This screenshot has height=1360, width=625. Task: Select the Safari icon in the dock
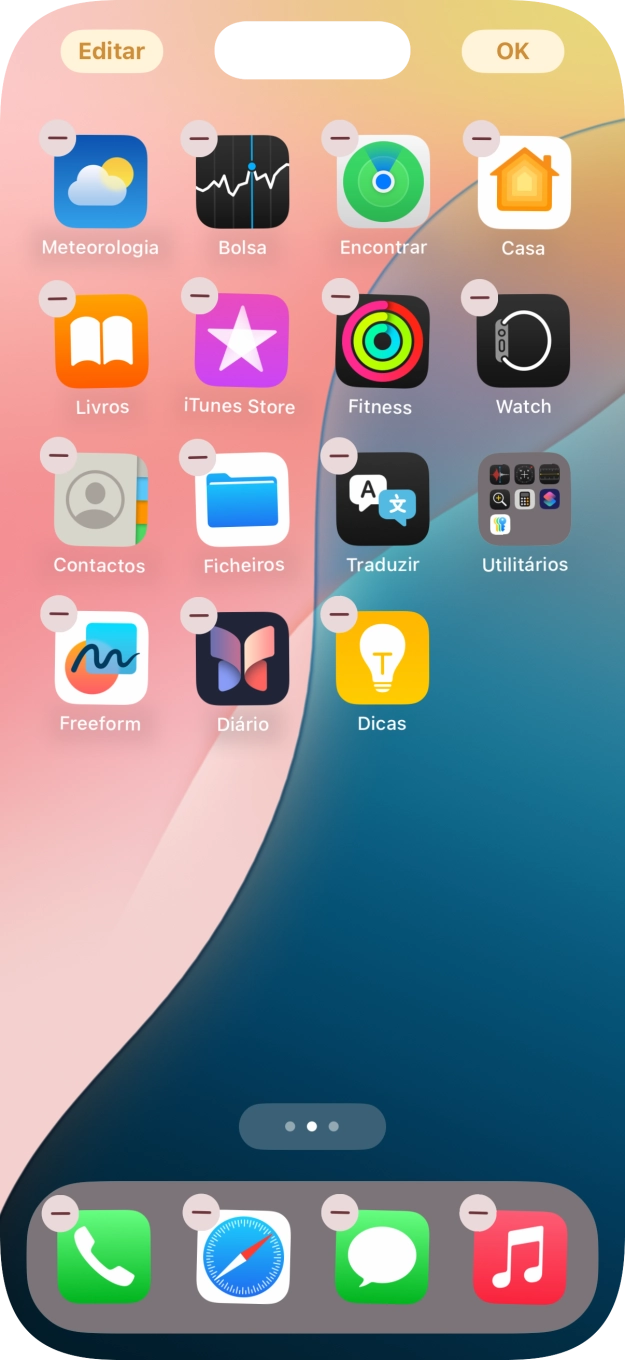(243, 1257)
